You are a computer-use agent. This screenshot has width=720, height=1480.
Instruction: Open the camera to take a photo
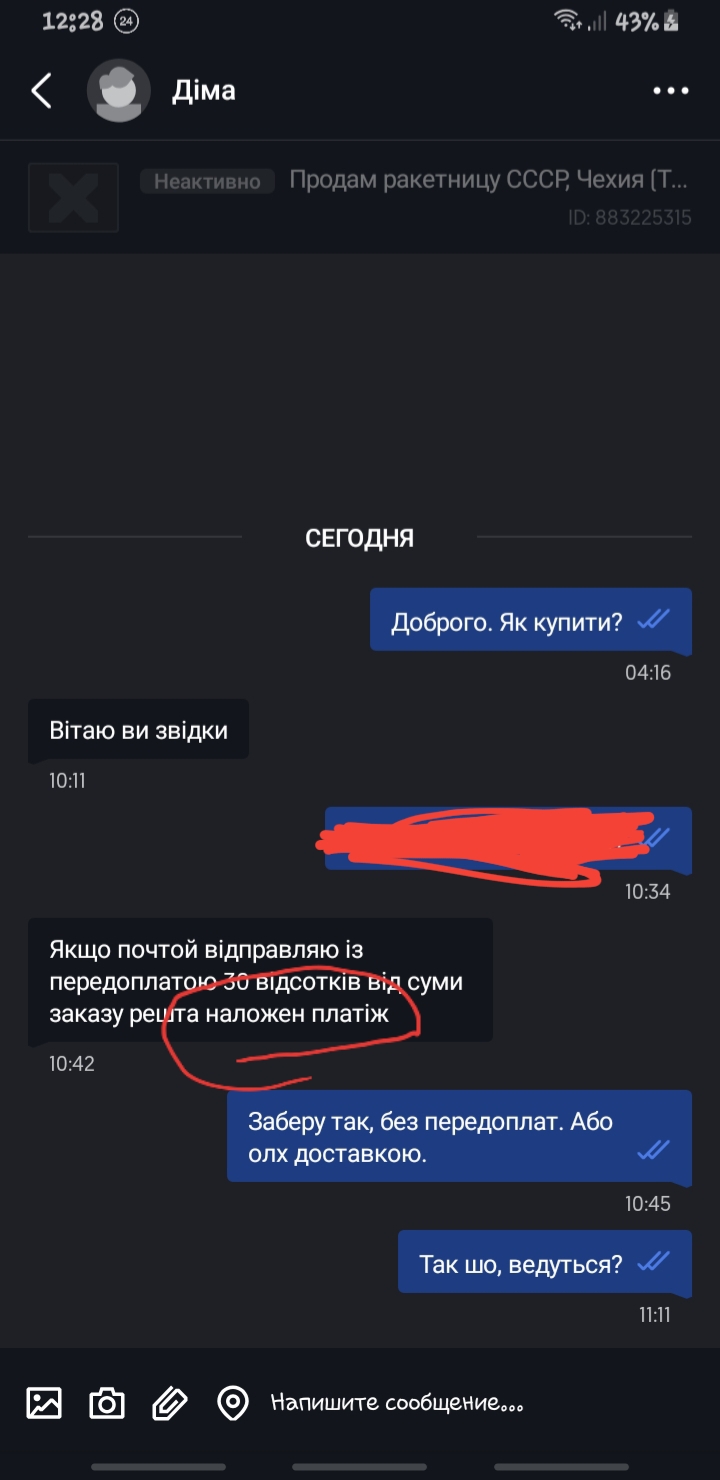tap(107, 1403)
